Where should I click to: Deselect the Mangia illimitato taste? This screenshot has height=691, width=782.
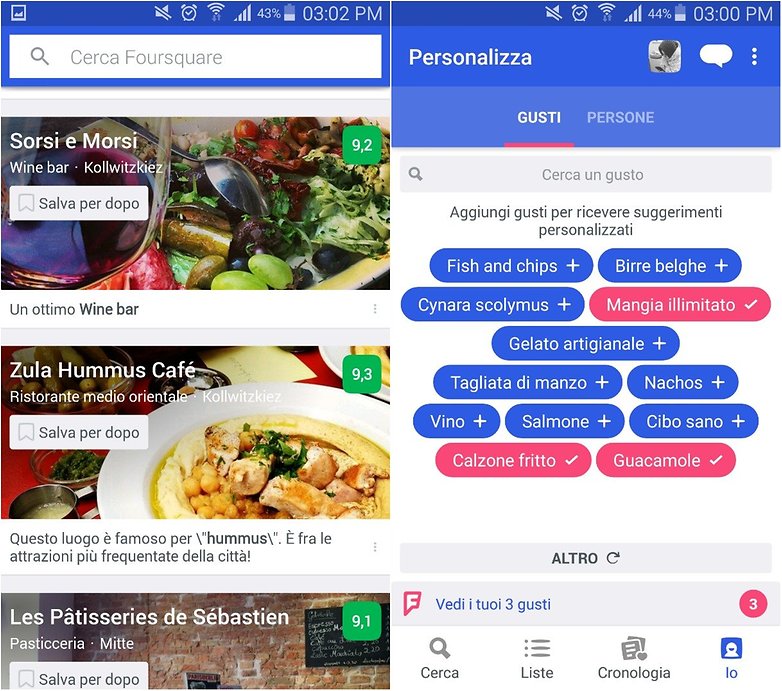point(680,304)
